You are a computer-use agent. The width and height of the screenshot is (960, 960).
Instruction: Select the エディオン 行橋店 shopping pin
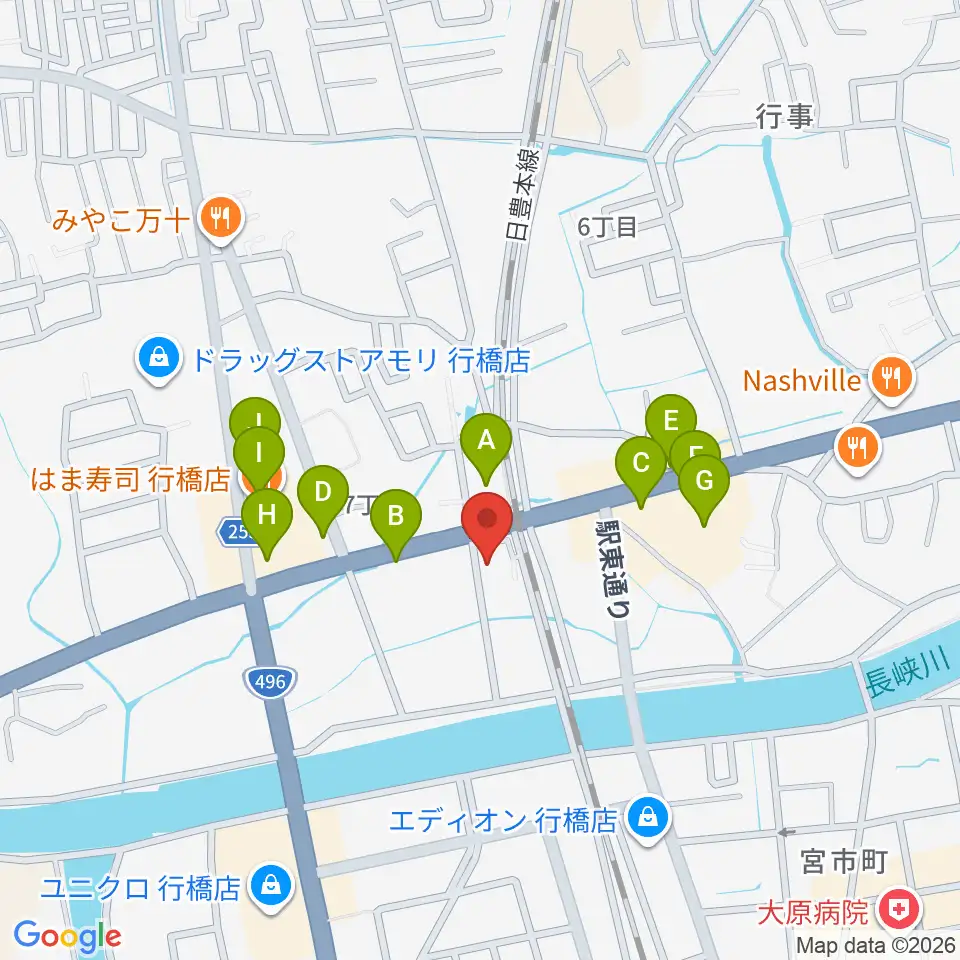tap(649, 819)
